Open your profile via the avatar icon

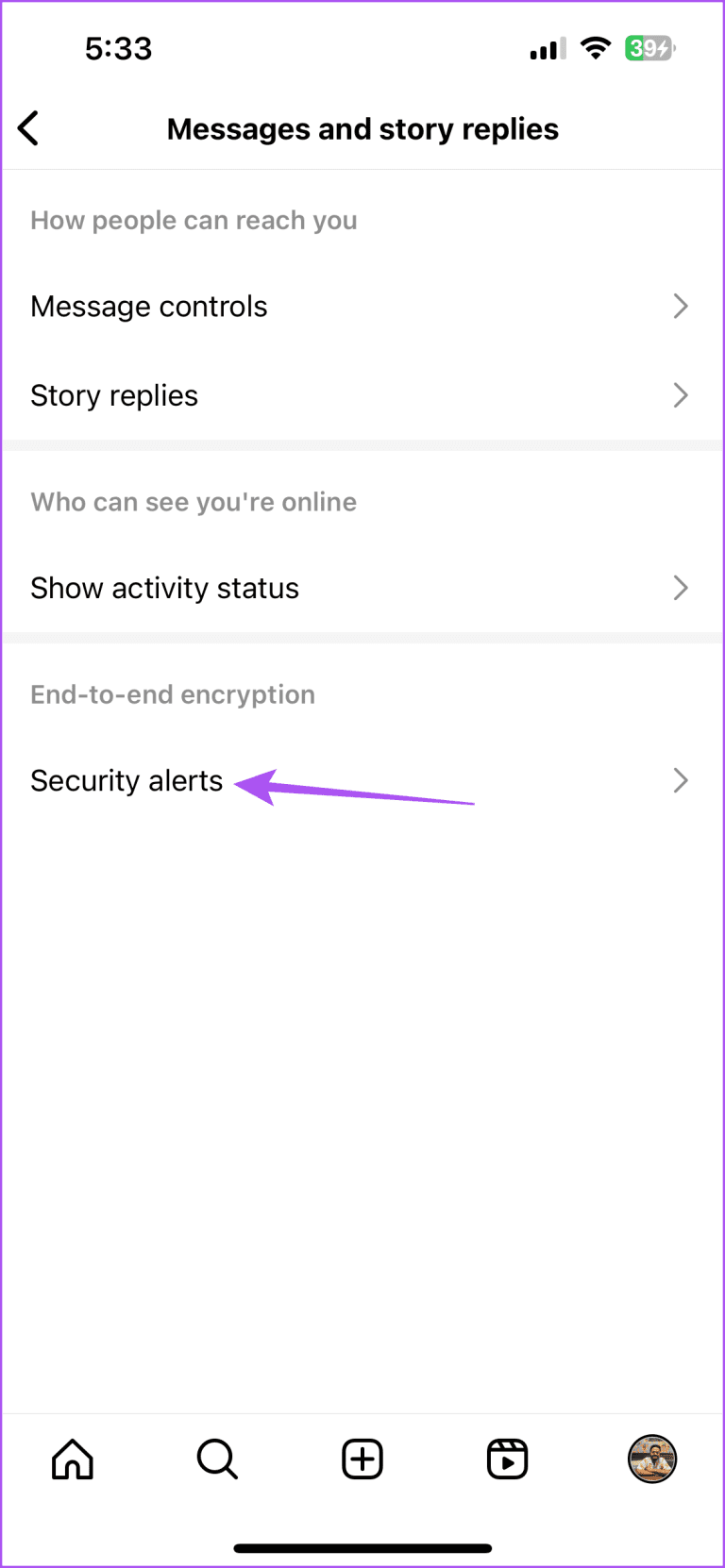pyautogui.click(x=652, y=1460)
